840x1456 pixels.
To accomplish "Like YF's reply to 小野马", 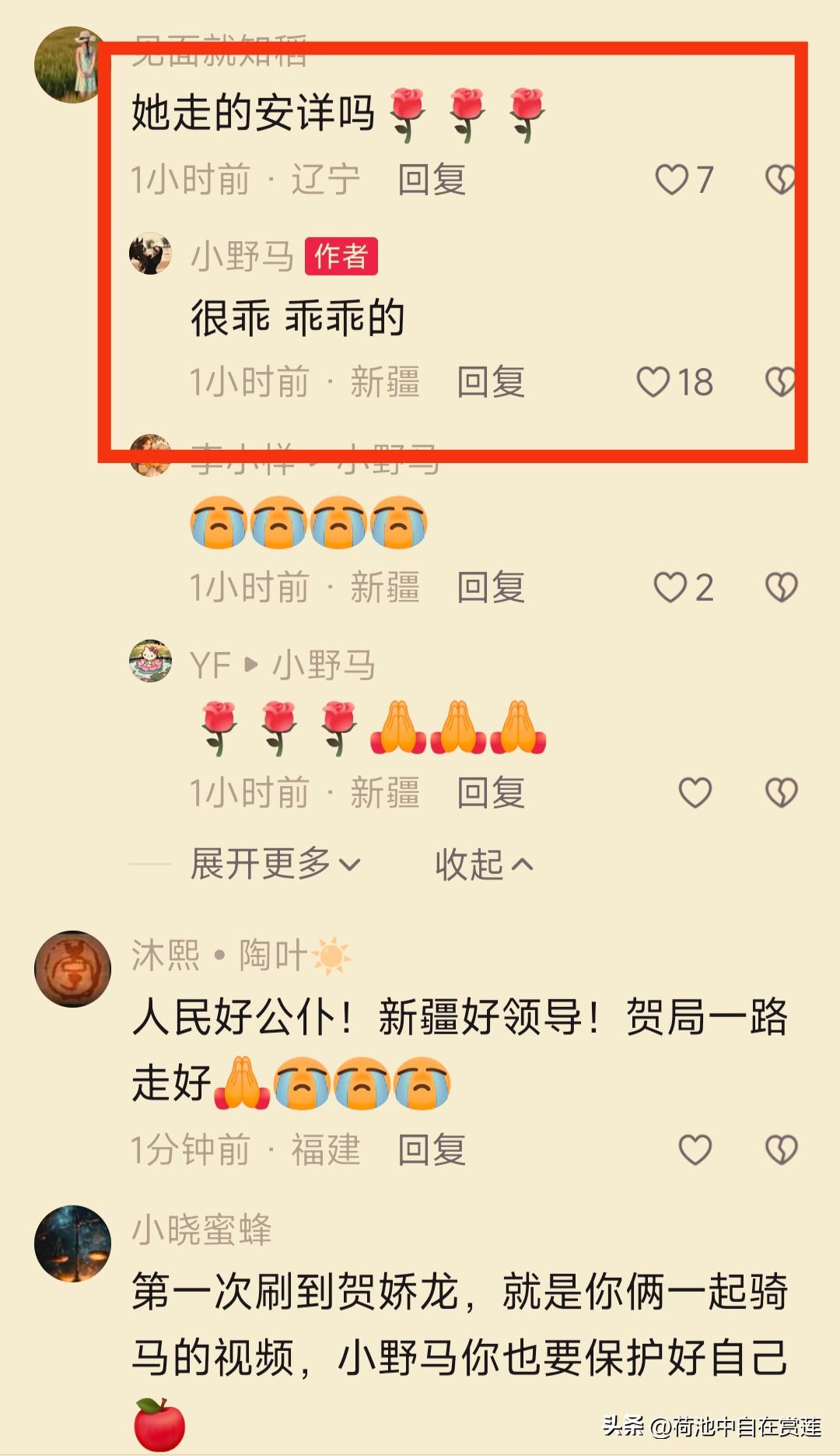I will pyautogui.click(x=695, y=793).
